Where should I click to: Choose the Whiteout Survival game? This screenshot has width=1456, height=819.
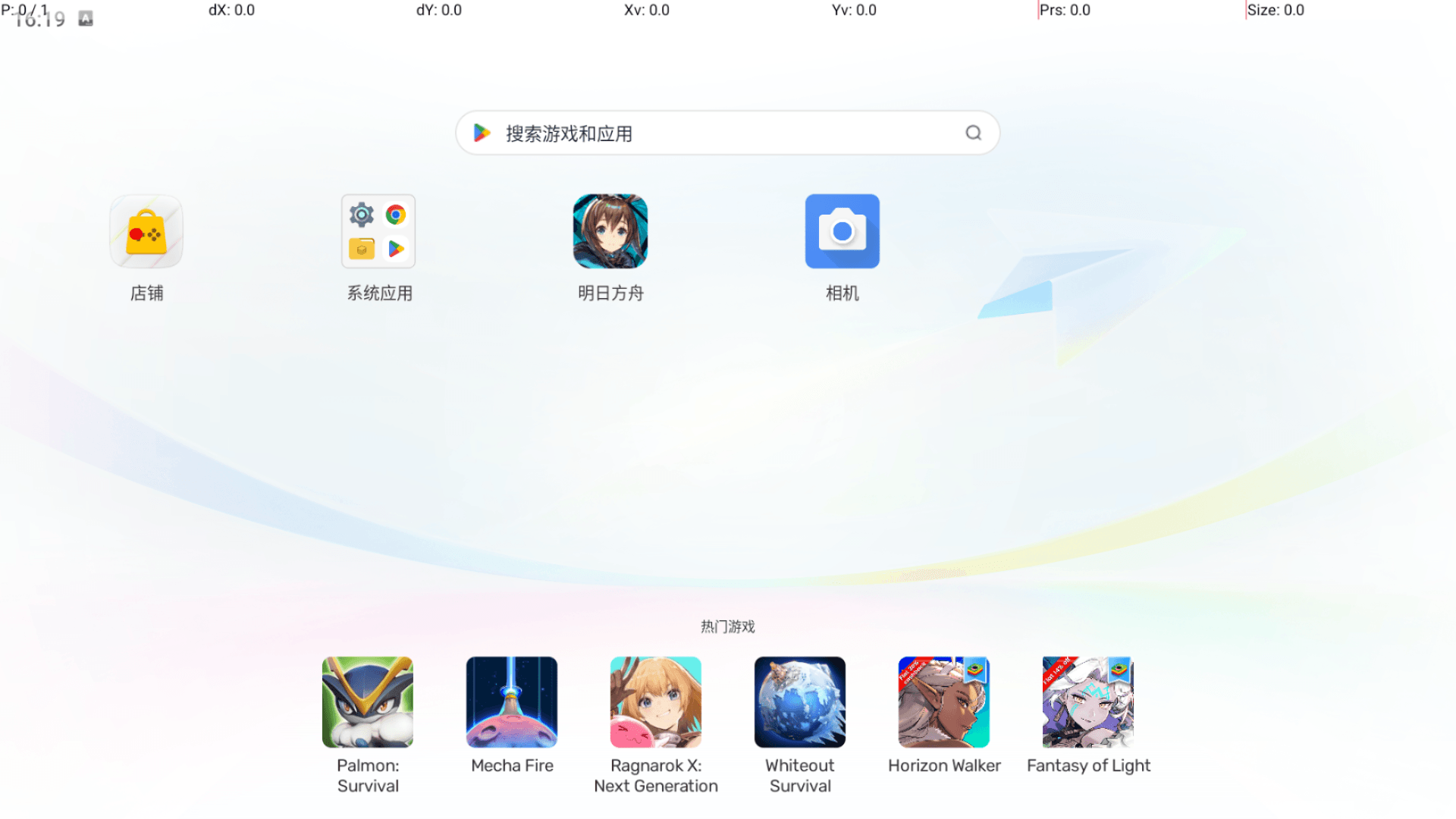pos(800,702)
